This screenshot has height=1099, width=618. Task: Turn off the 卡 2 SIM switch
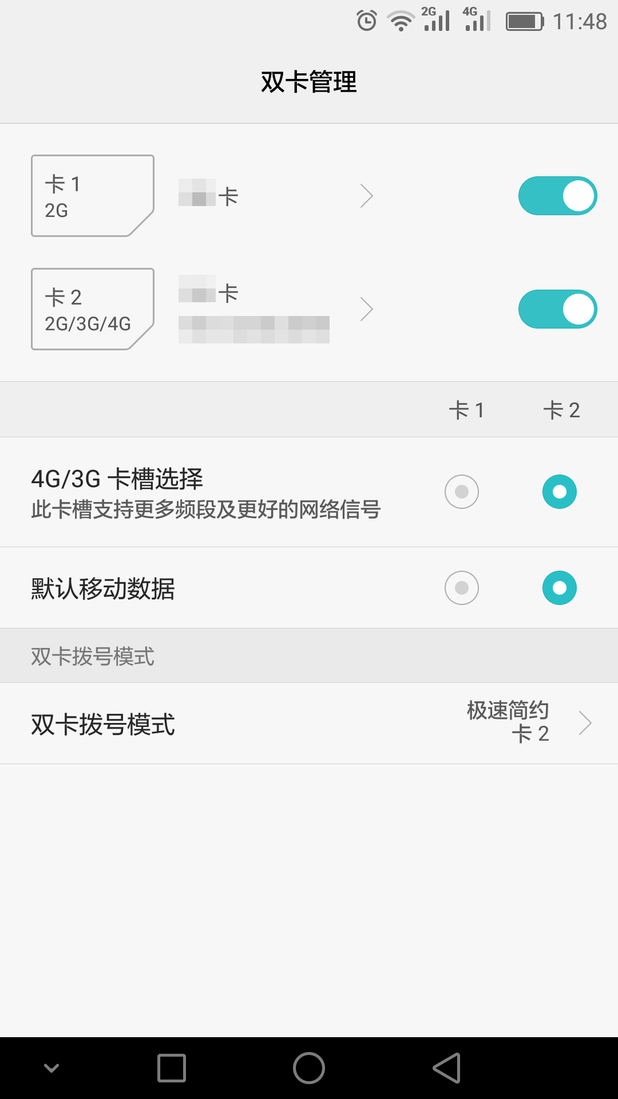(557, 309)
